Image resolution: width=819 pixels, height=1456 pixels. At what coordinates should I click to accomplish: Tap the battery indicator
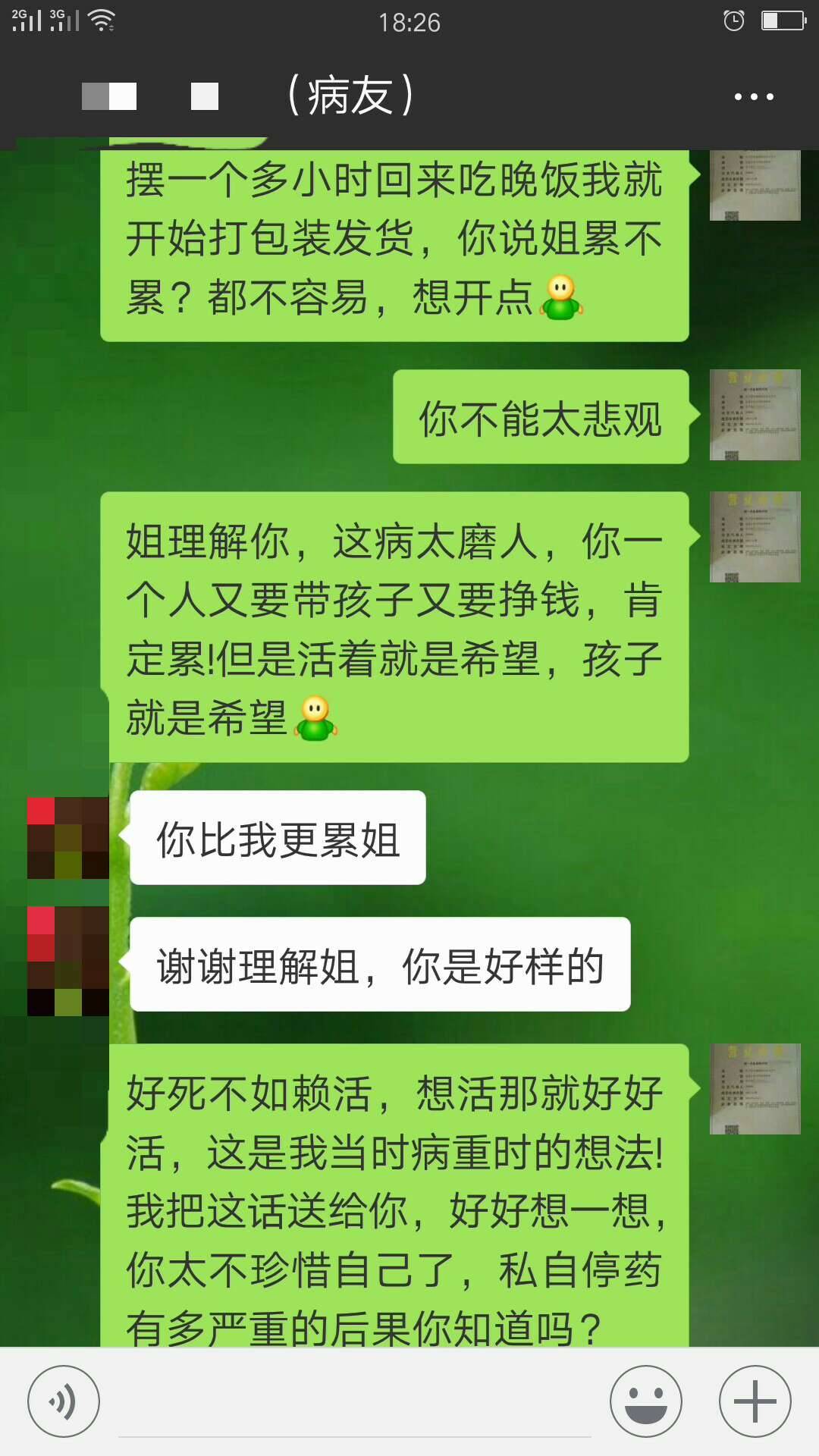[782, 20]
